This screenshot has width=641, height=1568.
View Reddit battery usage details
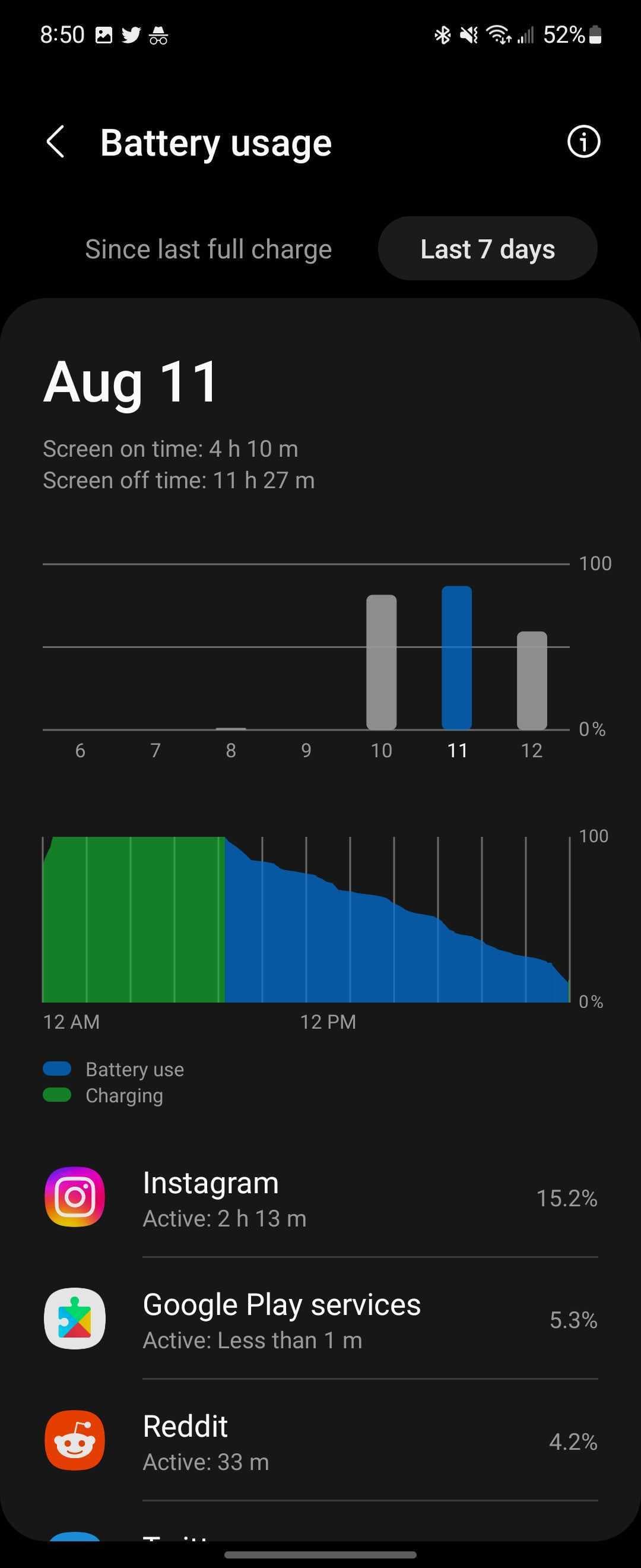coord(320,1441)
